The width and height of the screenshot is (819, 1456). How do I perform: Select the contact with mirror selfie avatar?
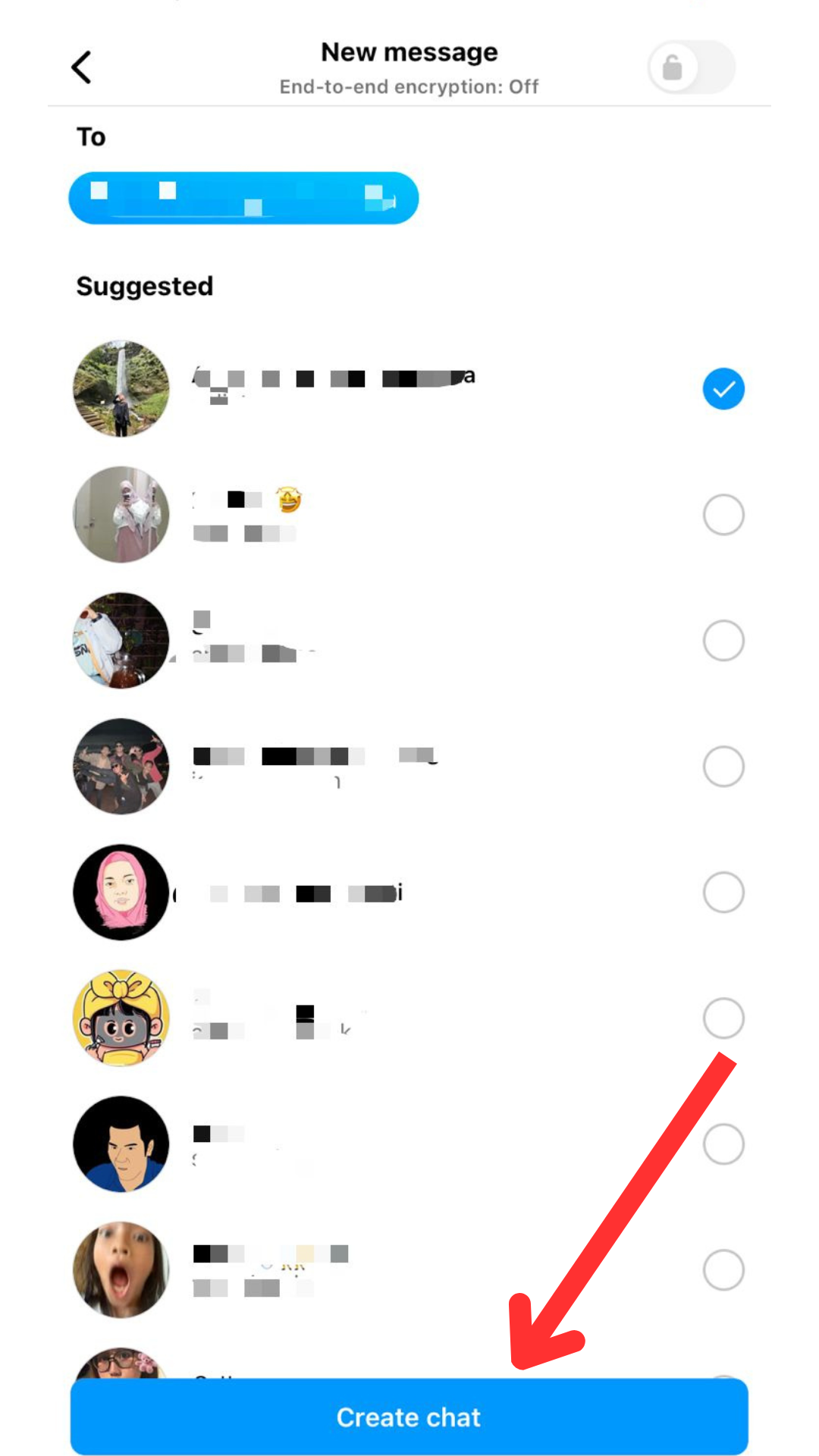click(723, 515)
